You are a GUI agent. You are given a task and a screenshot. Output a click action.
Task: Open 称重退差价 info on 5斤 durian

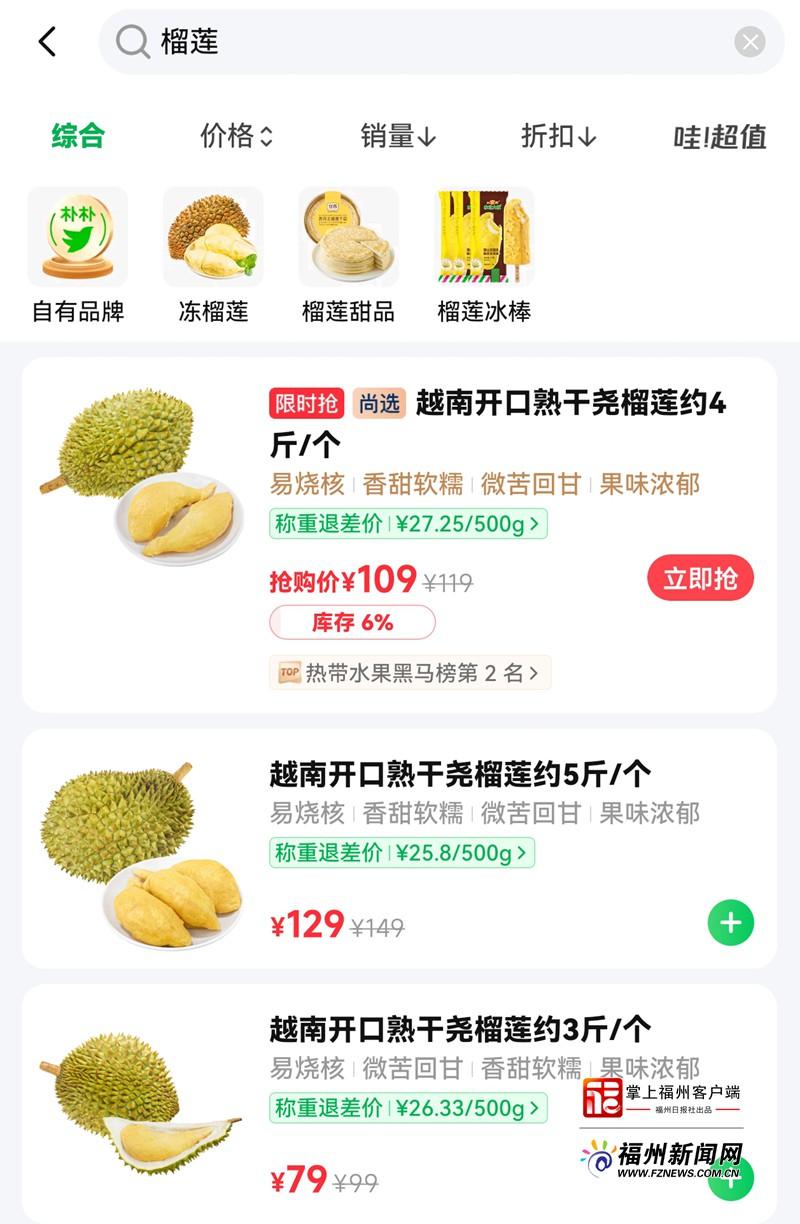400,853
